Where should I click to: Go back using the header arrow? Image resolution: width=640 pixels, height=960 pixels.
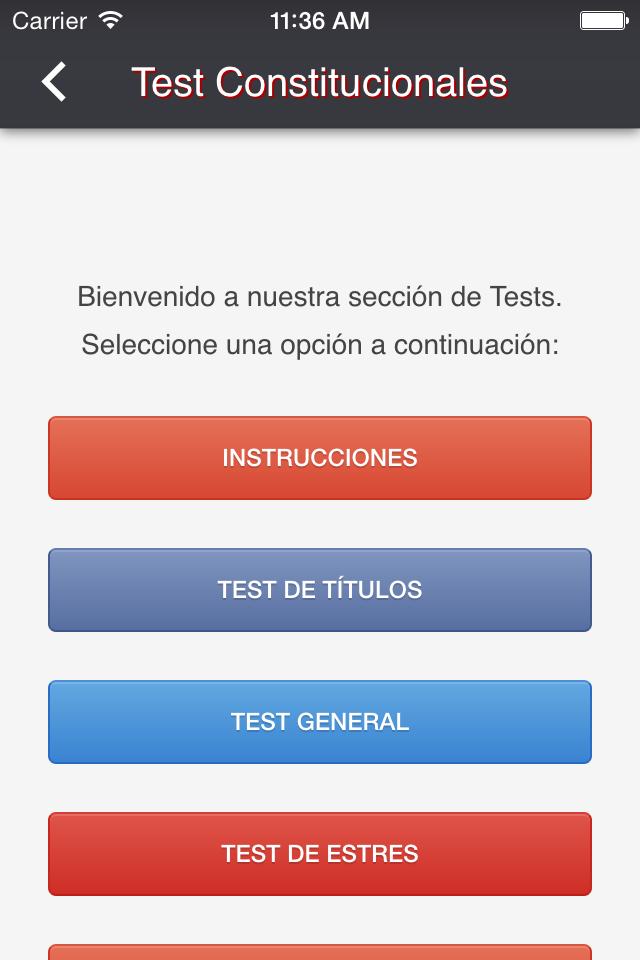point(55,82)
